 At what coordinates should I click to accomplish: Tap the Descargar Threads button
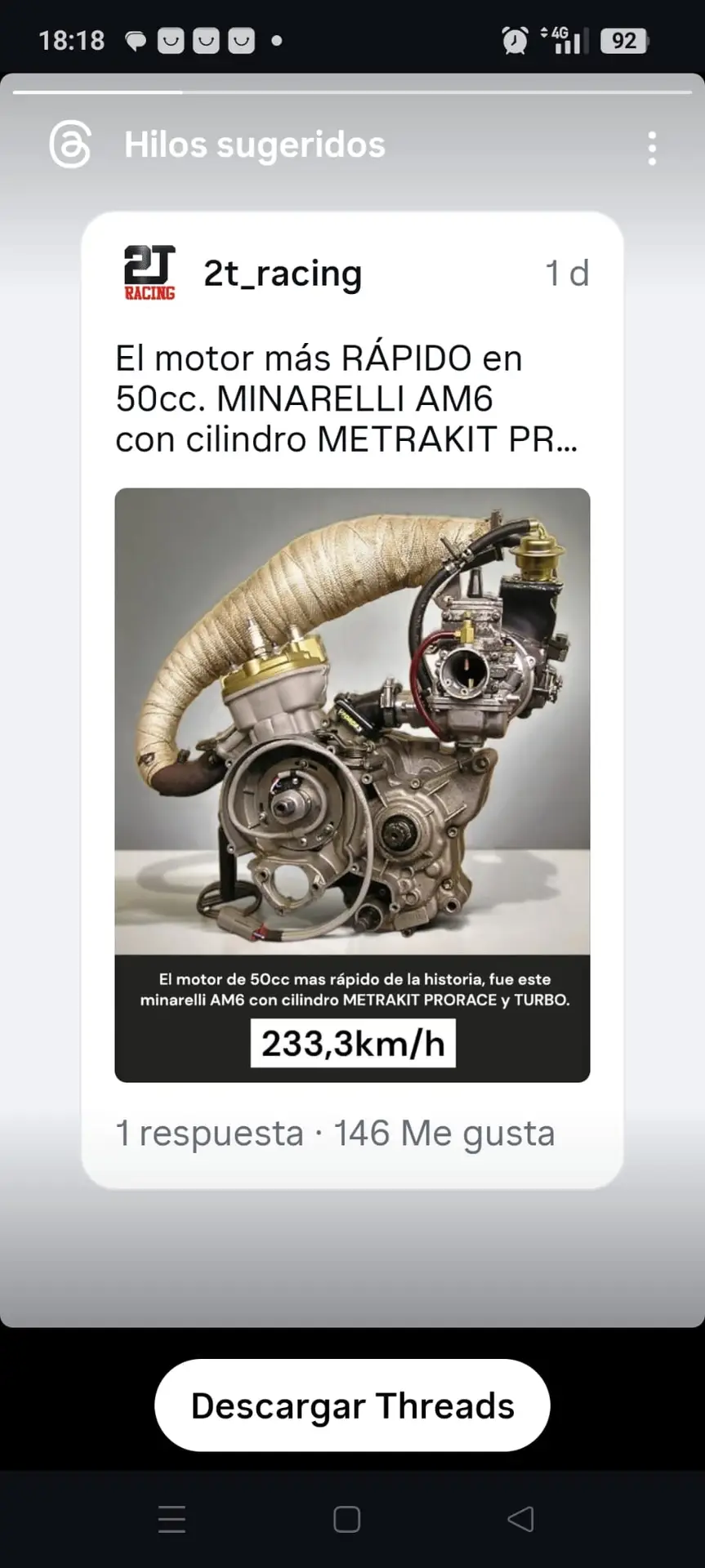coord(352,1405)
